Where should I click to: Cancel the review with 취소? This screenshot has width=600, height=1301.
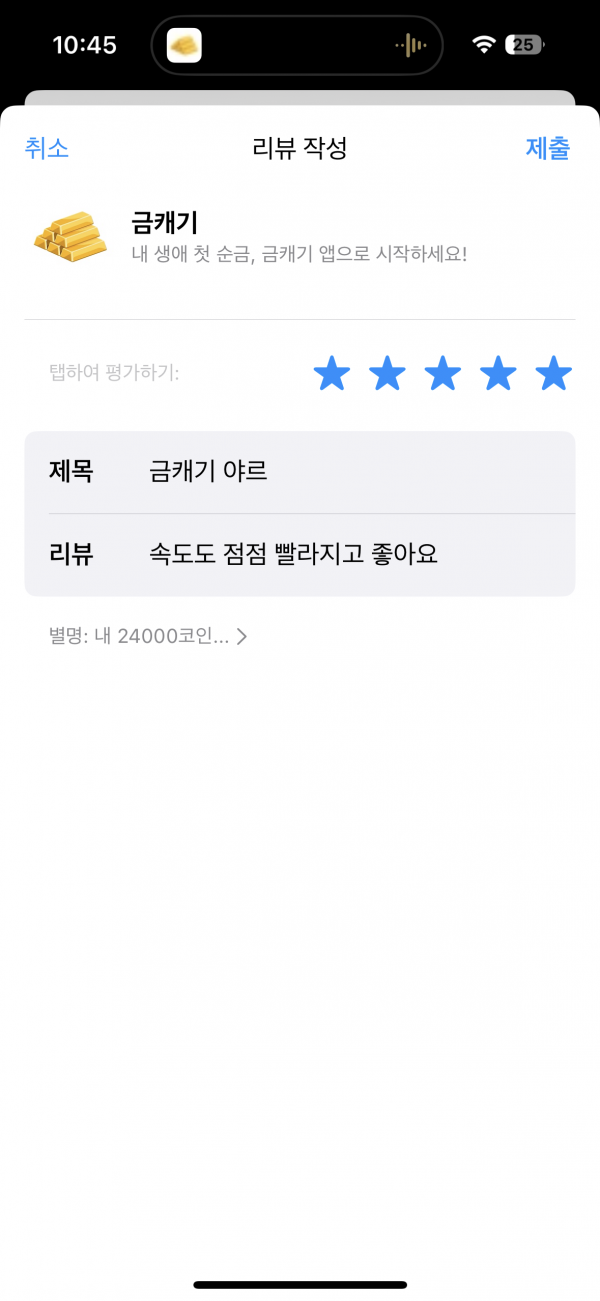coord(46,149)
